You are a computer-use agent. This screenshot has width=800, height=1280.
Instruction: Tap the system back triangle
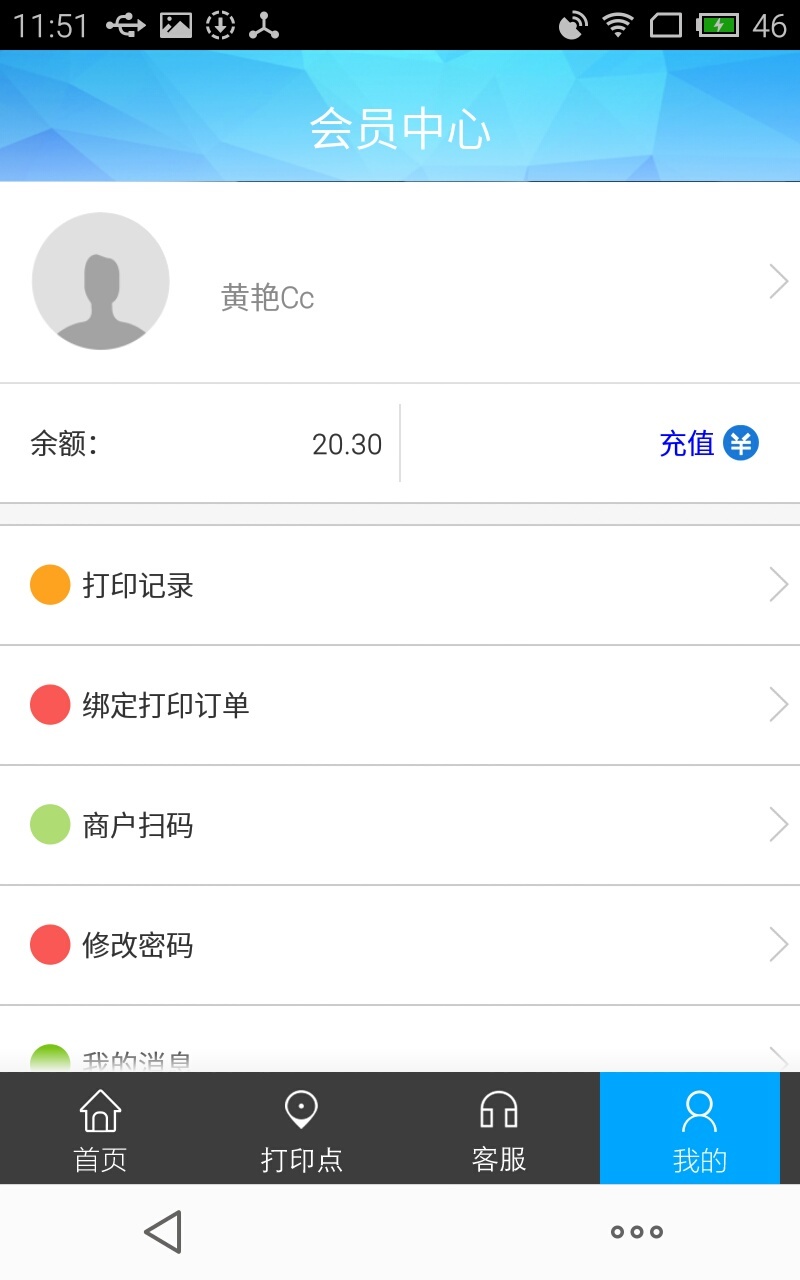coord(163,1232)
